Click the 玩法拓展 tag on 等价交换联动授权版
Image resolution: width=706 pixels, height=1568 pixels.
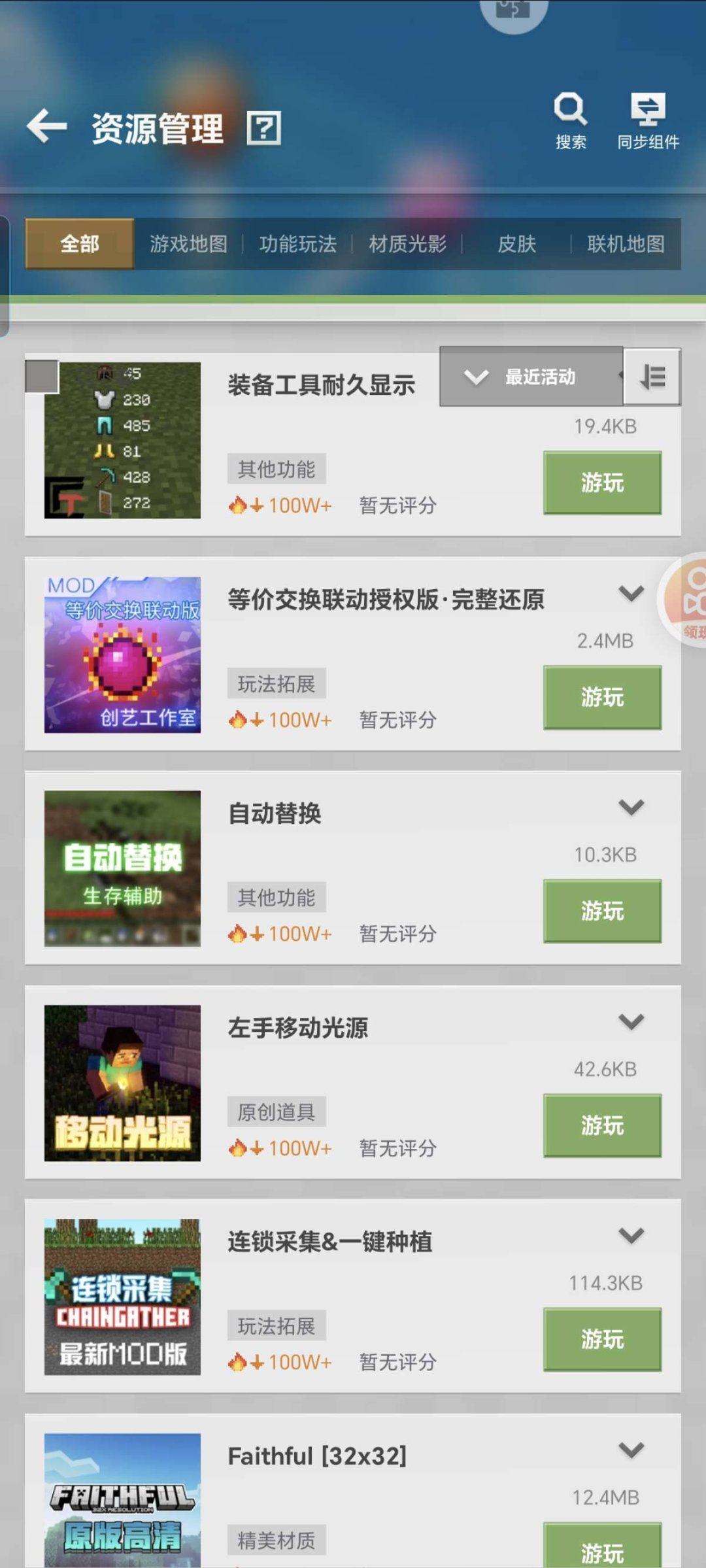[276, 682]
